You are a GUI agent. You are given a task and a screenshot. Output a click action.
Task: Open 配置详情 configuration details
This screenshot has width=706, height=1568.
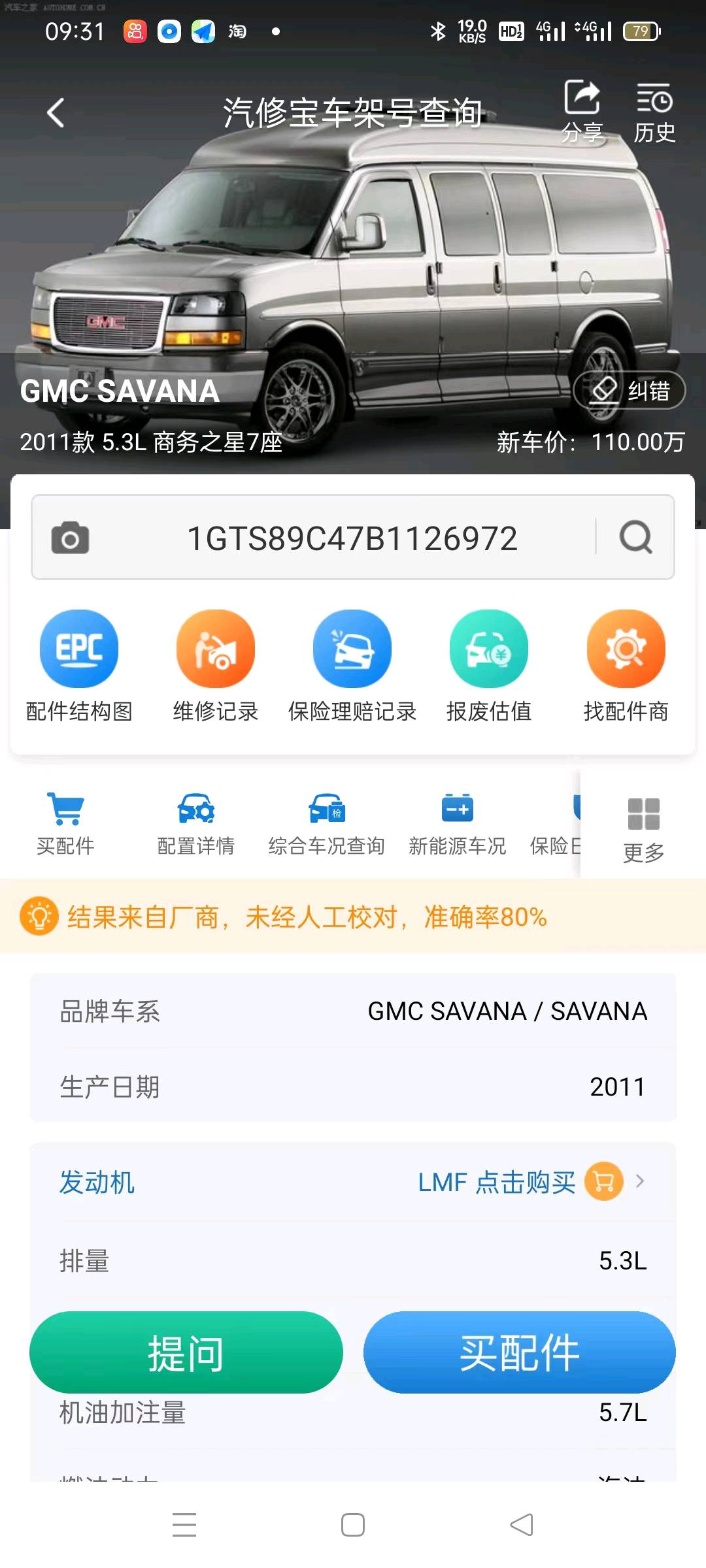[x=195, y=823]
